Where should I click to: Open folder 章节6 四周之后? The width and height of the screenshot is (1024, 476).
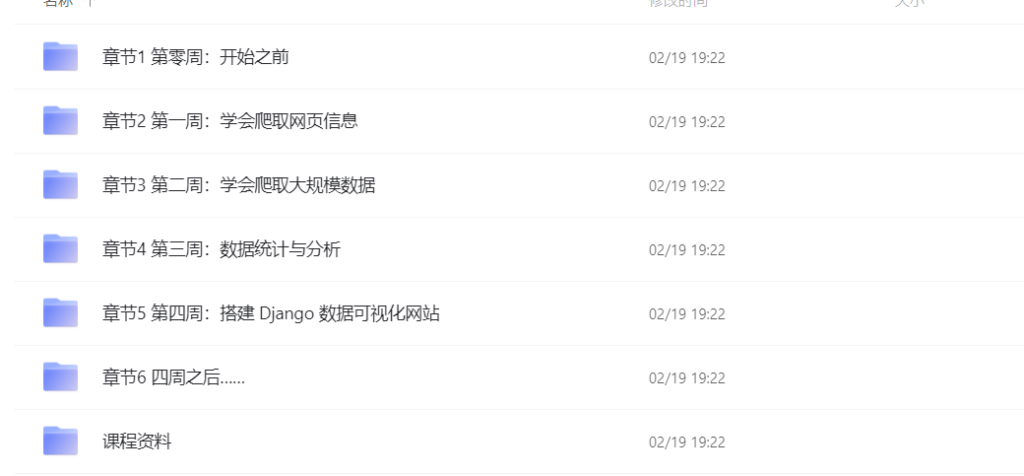click(x=174, y=377)
